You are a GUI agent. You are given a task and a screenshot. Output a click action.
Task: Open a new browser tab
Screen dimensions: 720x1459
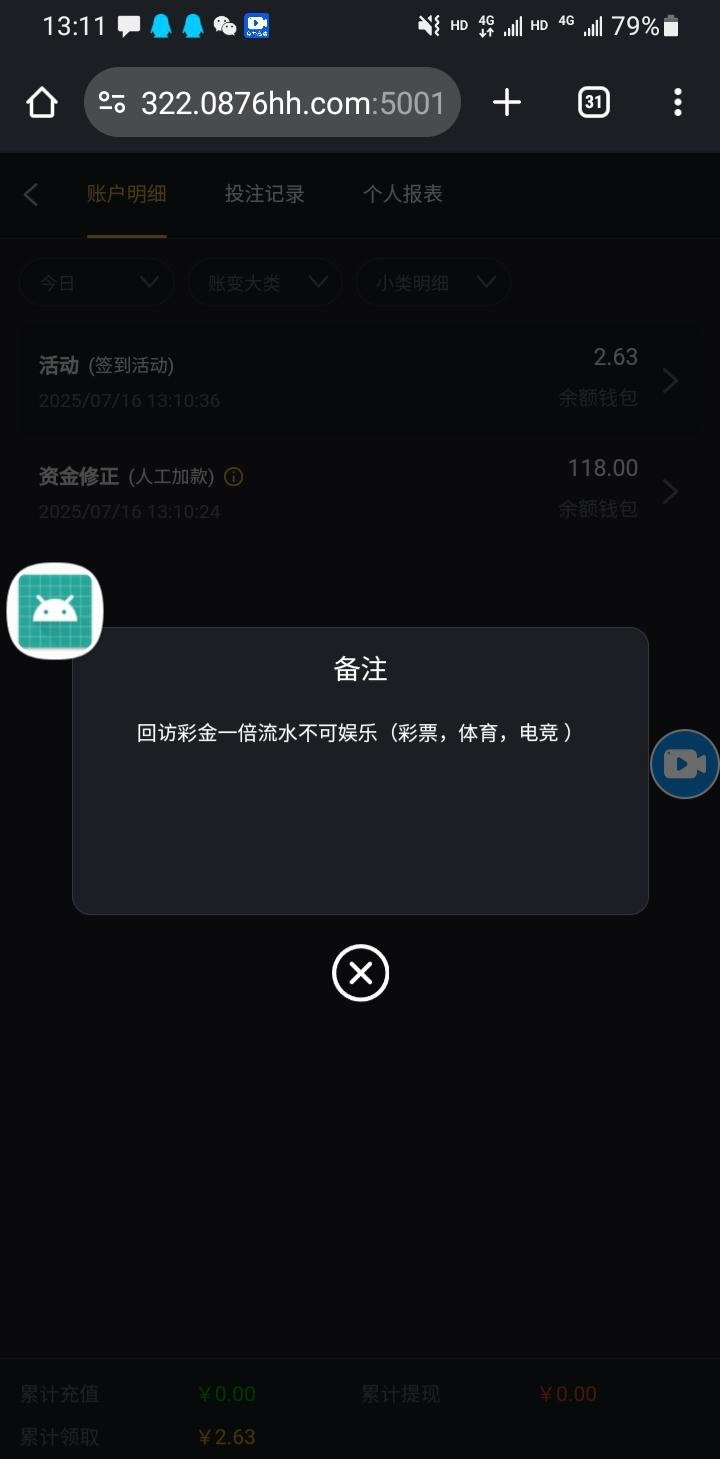pos(507,102)
